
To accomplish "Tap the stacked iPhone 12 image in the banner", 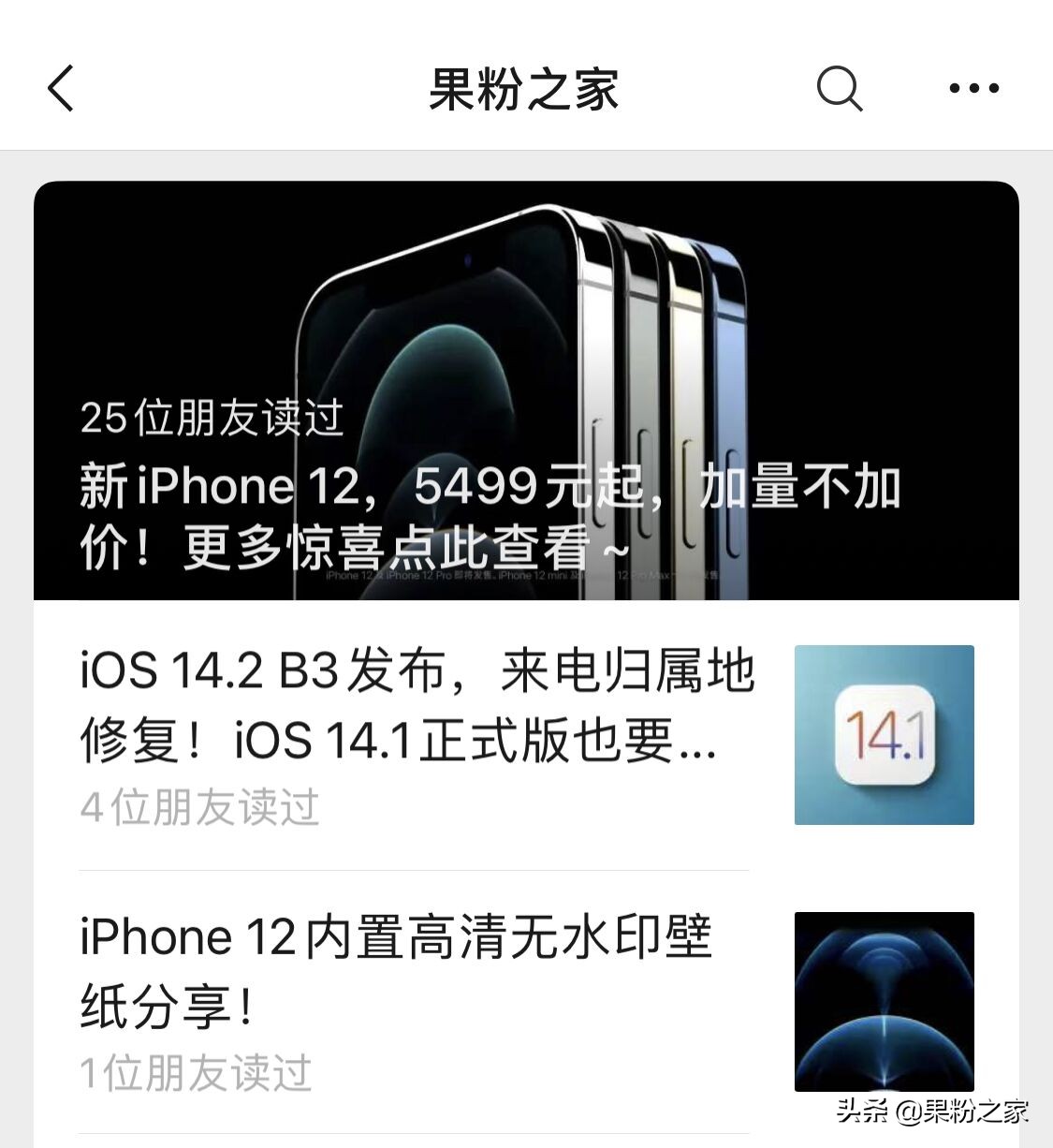I will coord(562,309).
